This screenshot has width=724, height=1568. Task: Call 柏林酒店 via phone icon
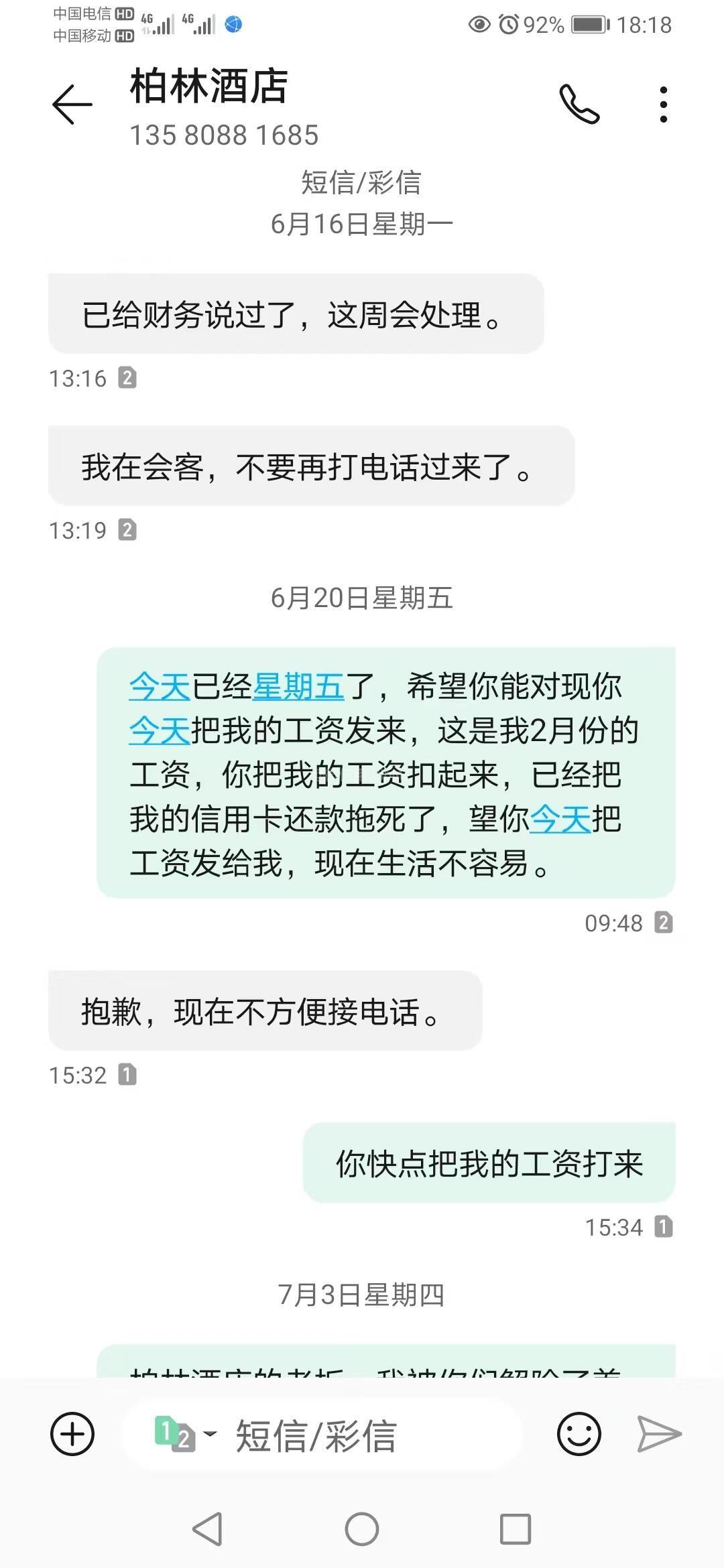pyautogui.click(x=579, y=104)
